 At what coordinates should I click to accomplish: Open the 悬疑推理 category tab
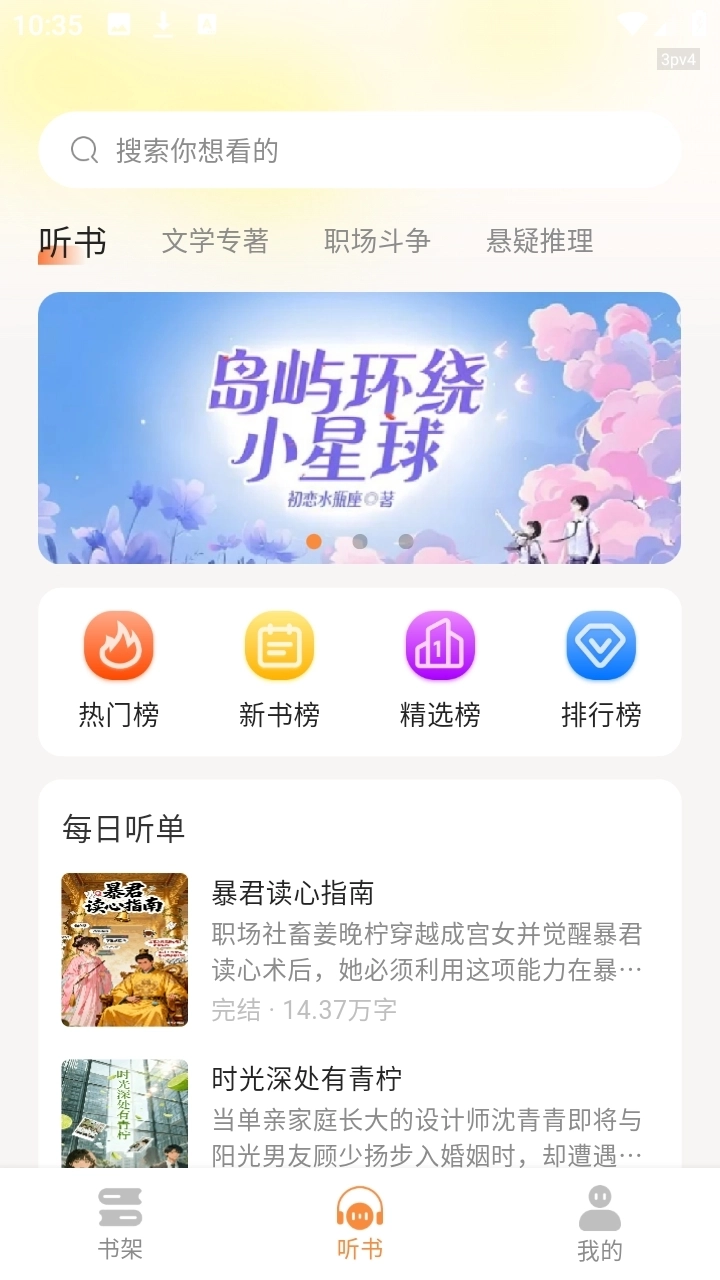540,241
